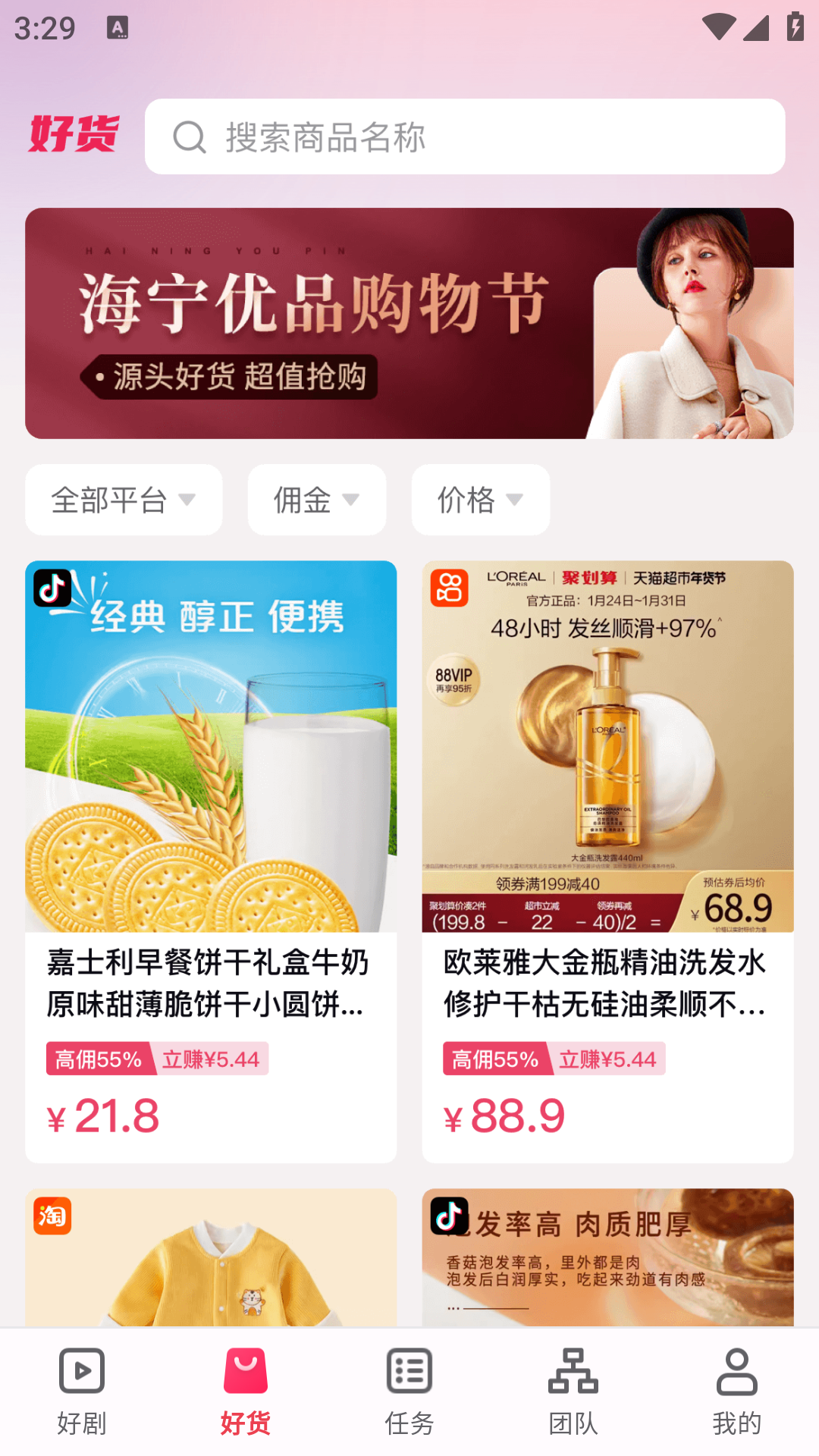
Task: Select the 好货 shopping bag icon
Action: point(244,1373)
